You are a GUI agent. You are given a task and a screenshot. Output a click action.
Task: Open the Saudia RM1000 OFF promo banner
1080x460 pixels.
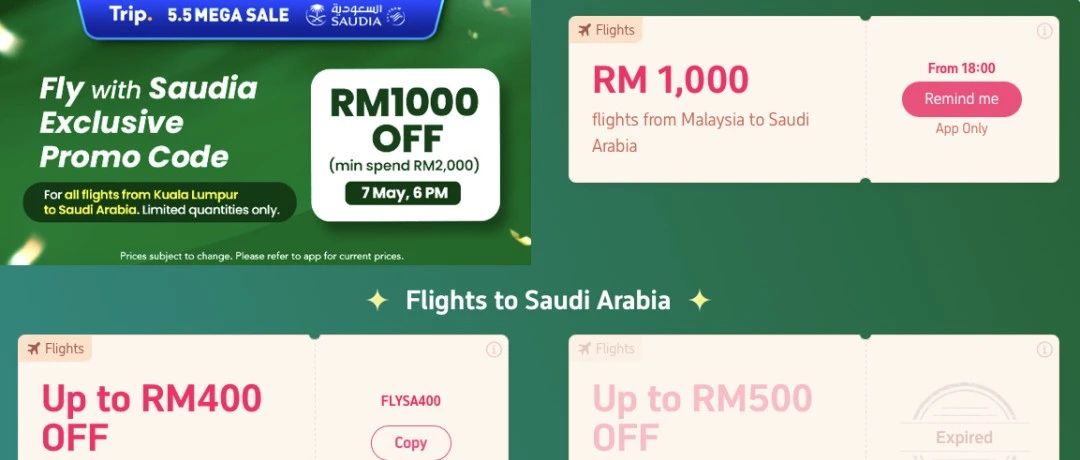point(265,132)
